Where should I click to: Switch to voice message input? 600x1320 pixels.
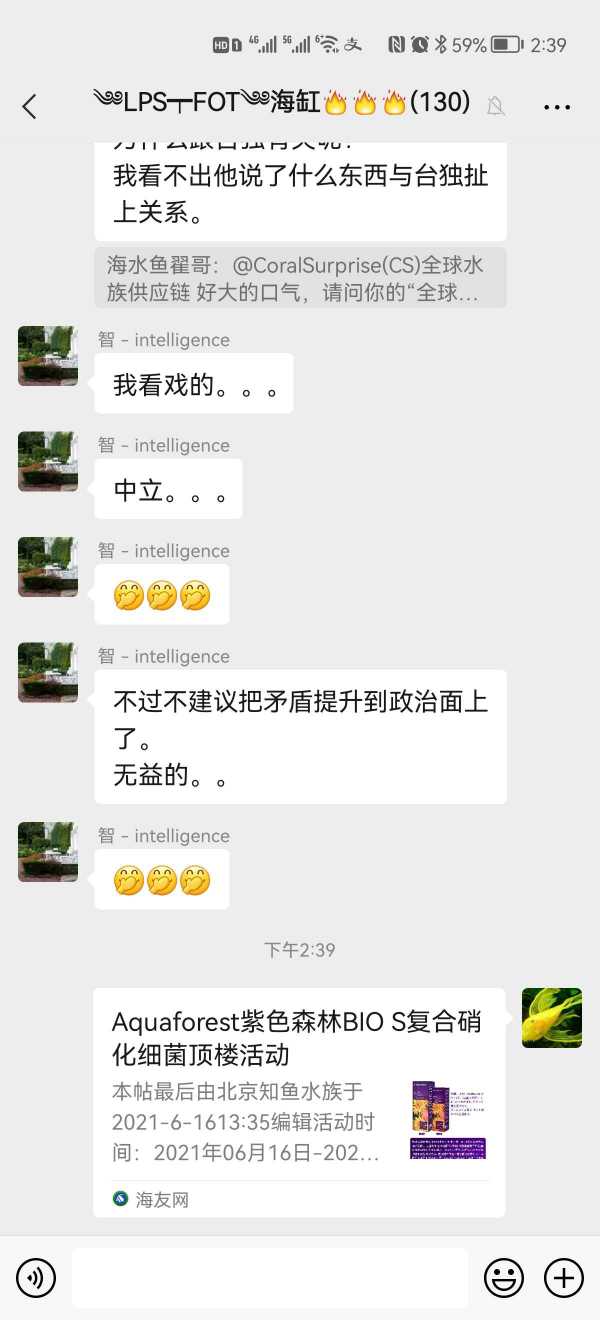point(36,1278)
